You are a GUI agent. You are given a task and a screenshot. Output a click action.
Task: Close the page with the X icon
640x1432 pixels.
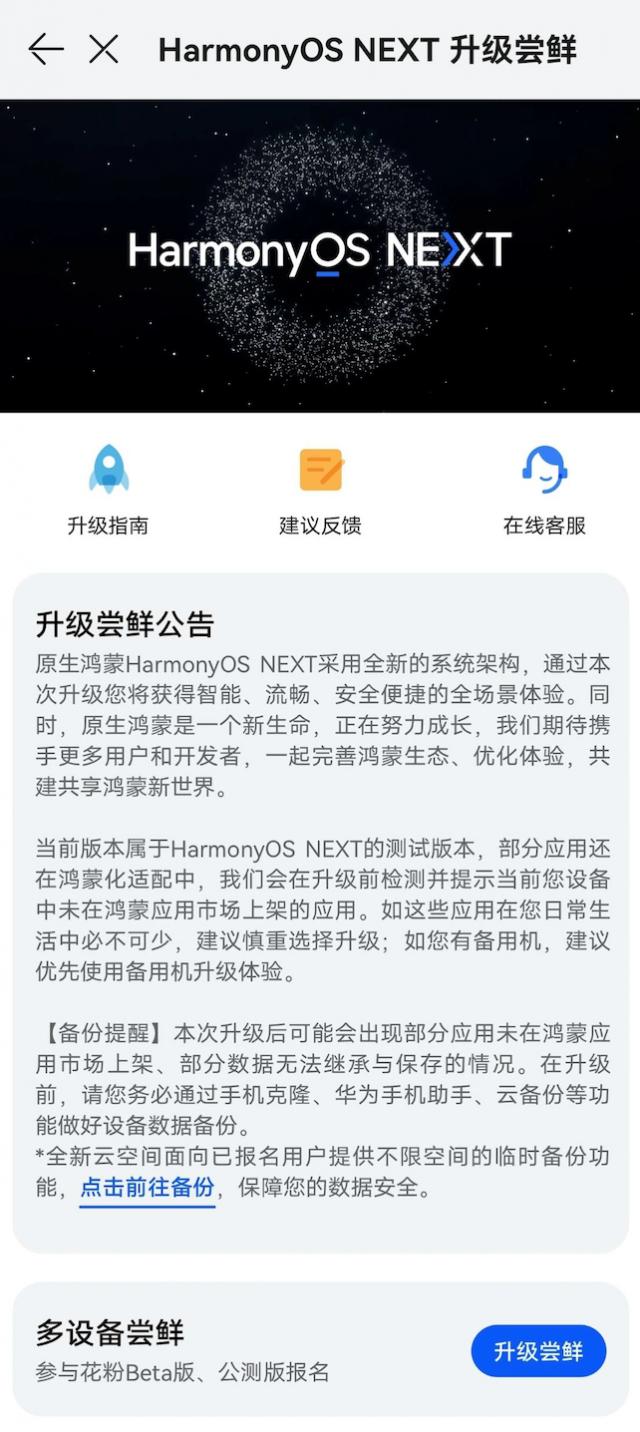click(104, 49)
